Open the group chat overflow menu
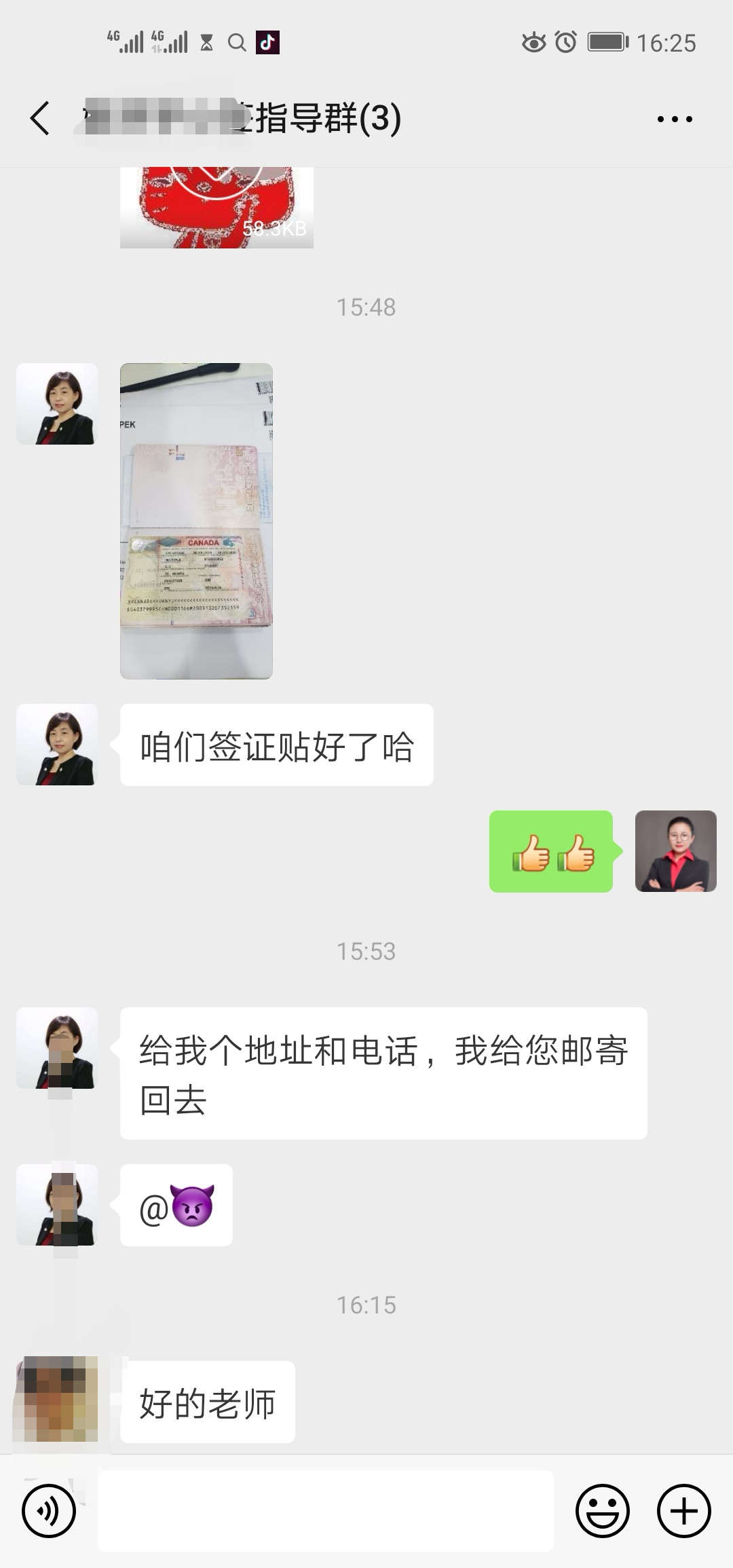Viewport: 733px width, 1568px height. [x=675, y=119]
